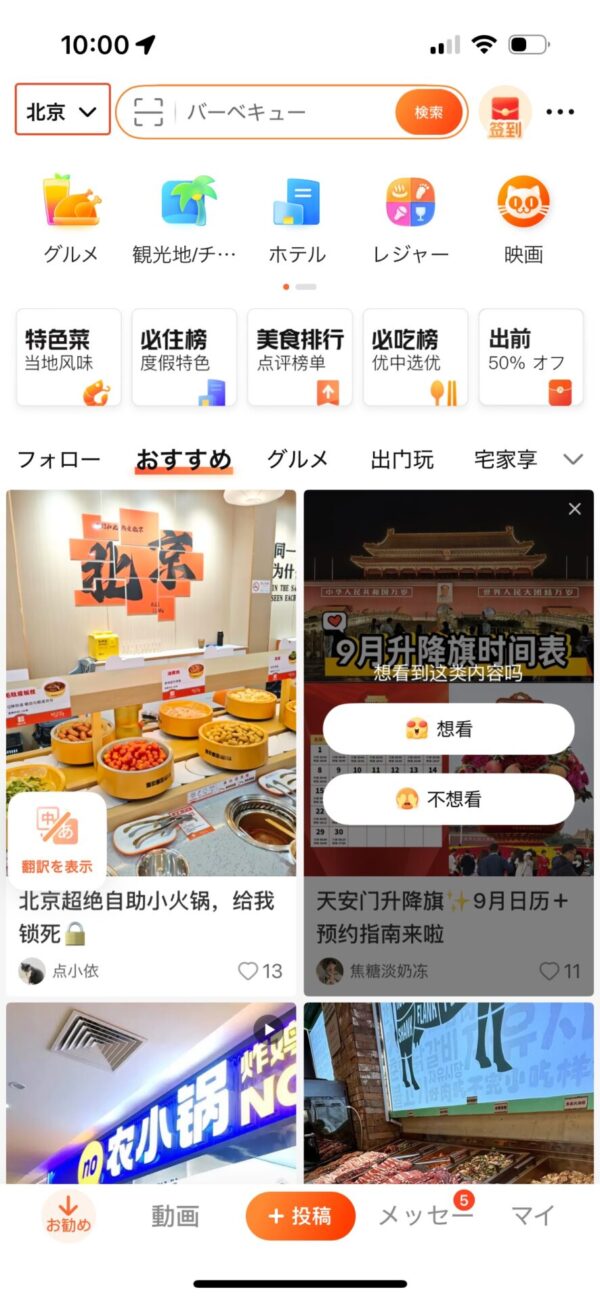Image resolution: width=600 pixels, height=1300 pixels.
Task: Close the feedback overlay on the 天安门 card
Action: coord(574,509)
